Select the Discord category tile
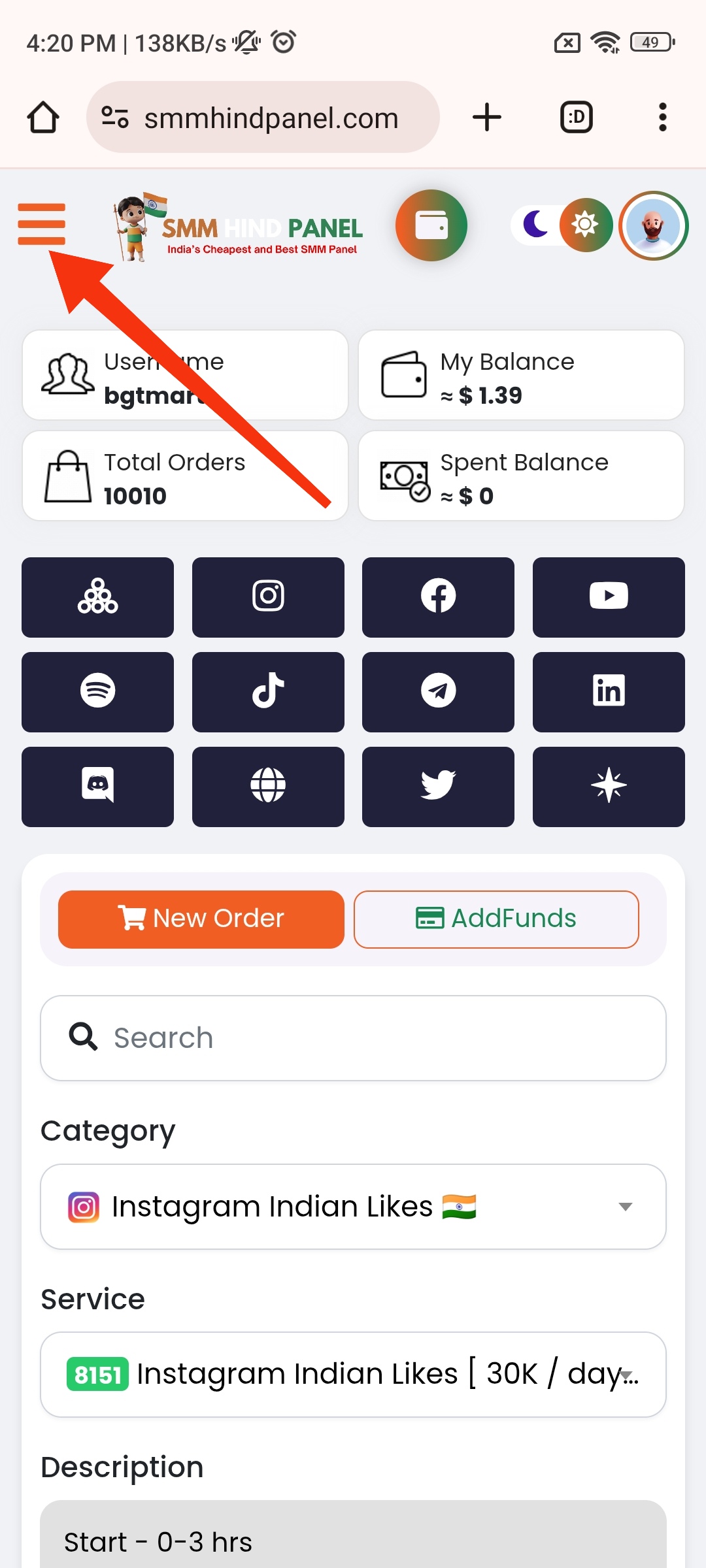This screenshot has width=706, height=1568. 97,787
